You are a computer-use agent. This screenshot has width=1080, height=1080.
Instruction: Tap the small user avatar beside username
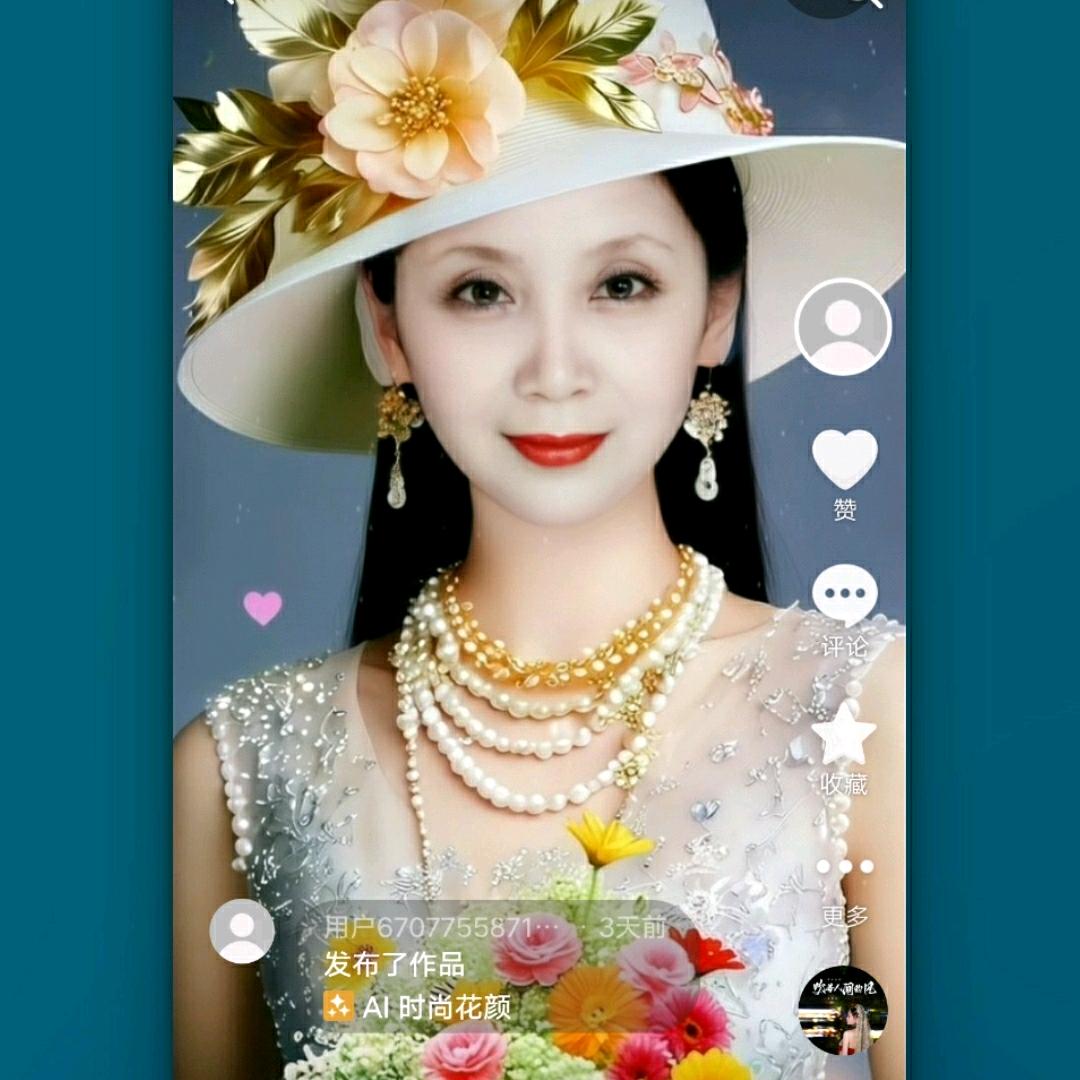pyautogui.click(x=242, y=931)
